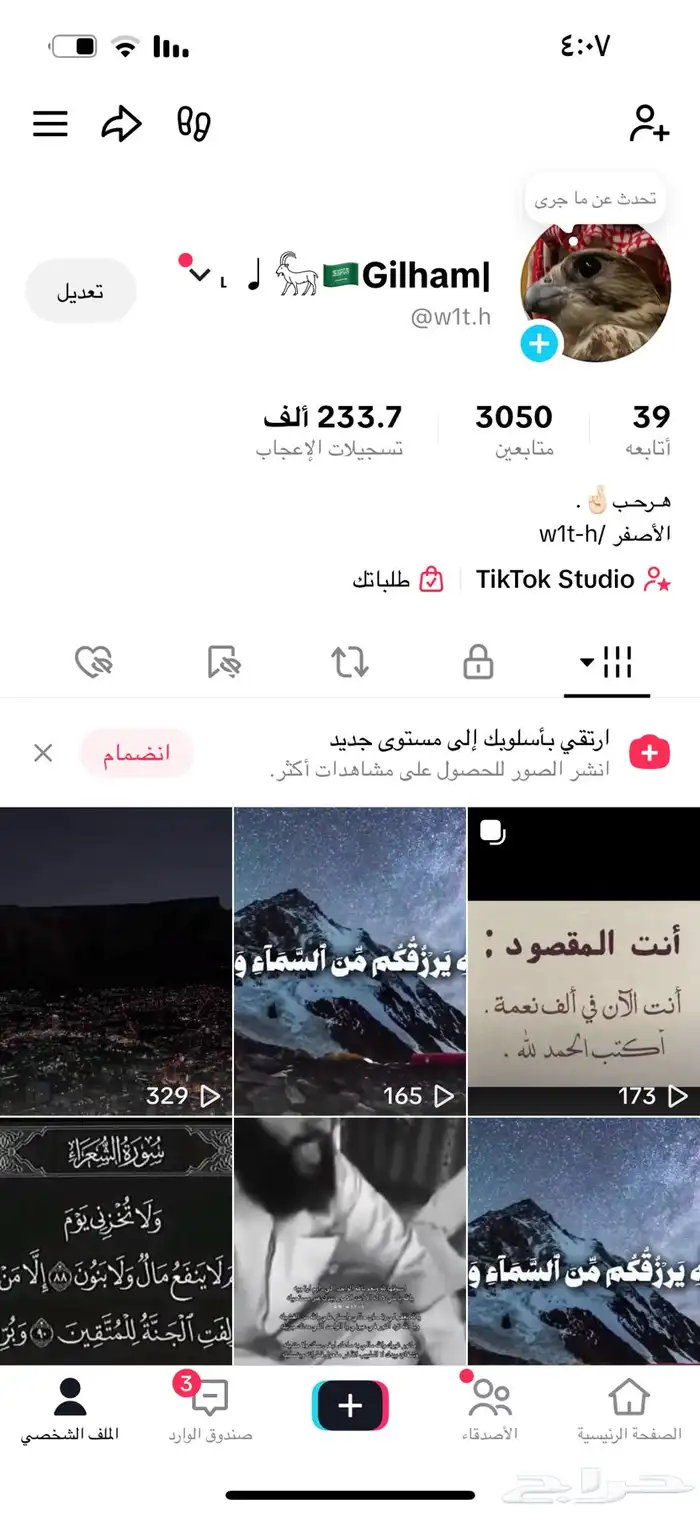Create a new post with plus button

350,1406
